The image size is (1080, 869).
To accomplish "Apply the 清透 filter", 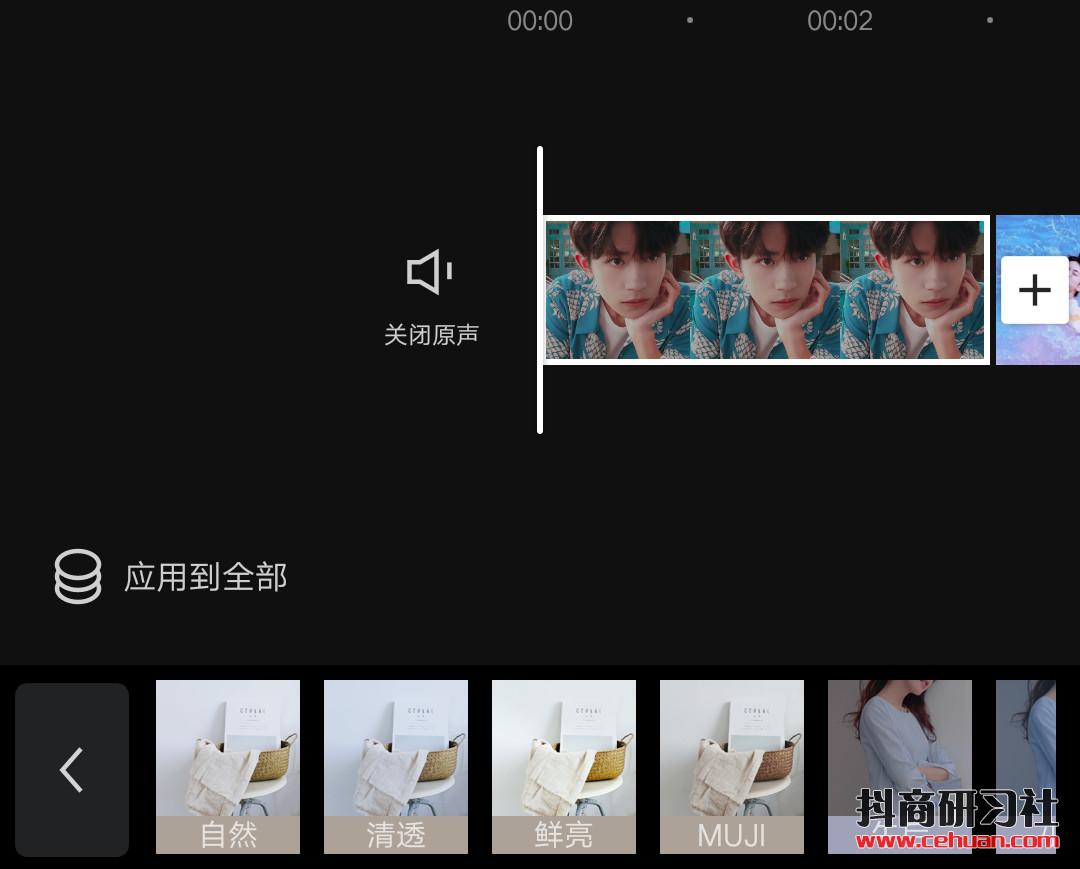I will [396, 767].
